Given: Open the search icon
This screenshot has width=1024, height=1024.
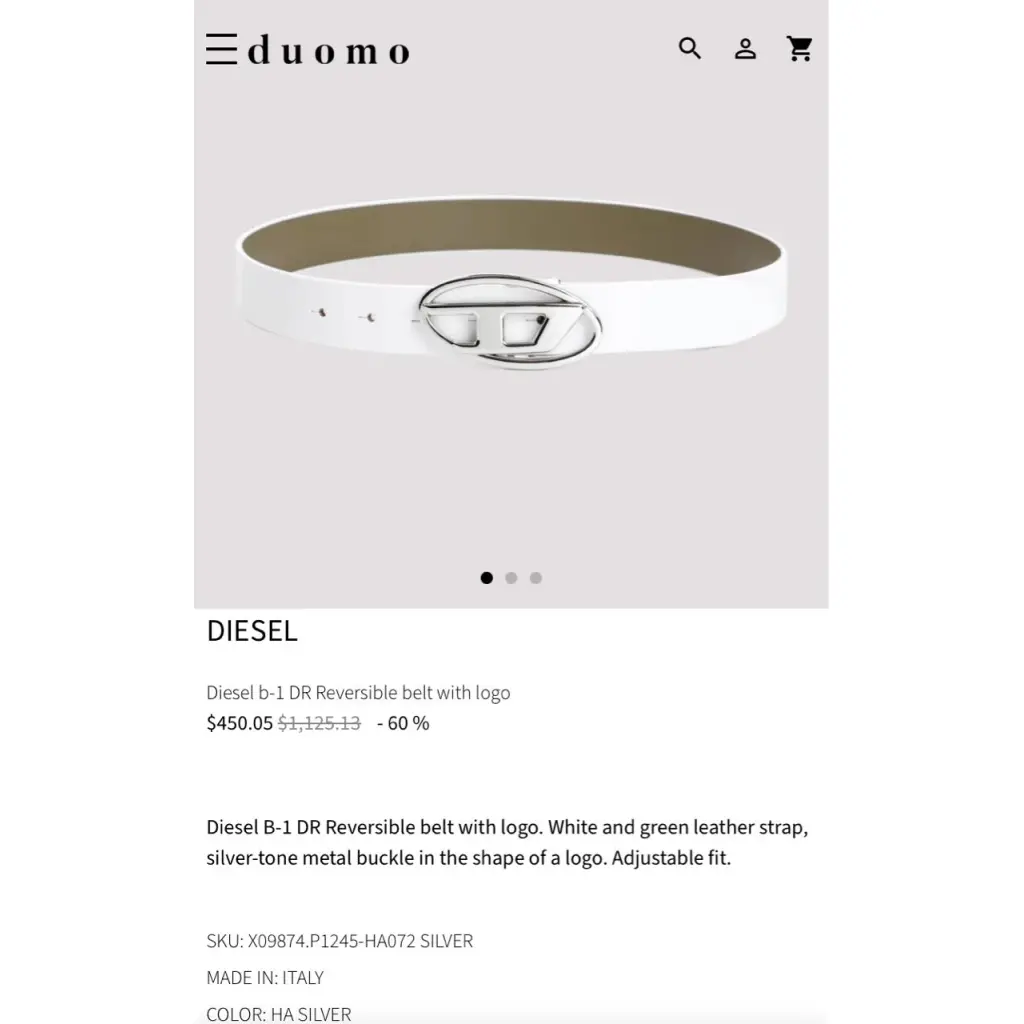Looking at the screenshot, I should pyautogui.click(x=690, y=48).
